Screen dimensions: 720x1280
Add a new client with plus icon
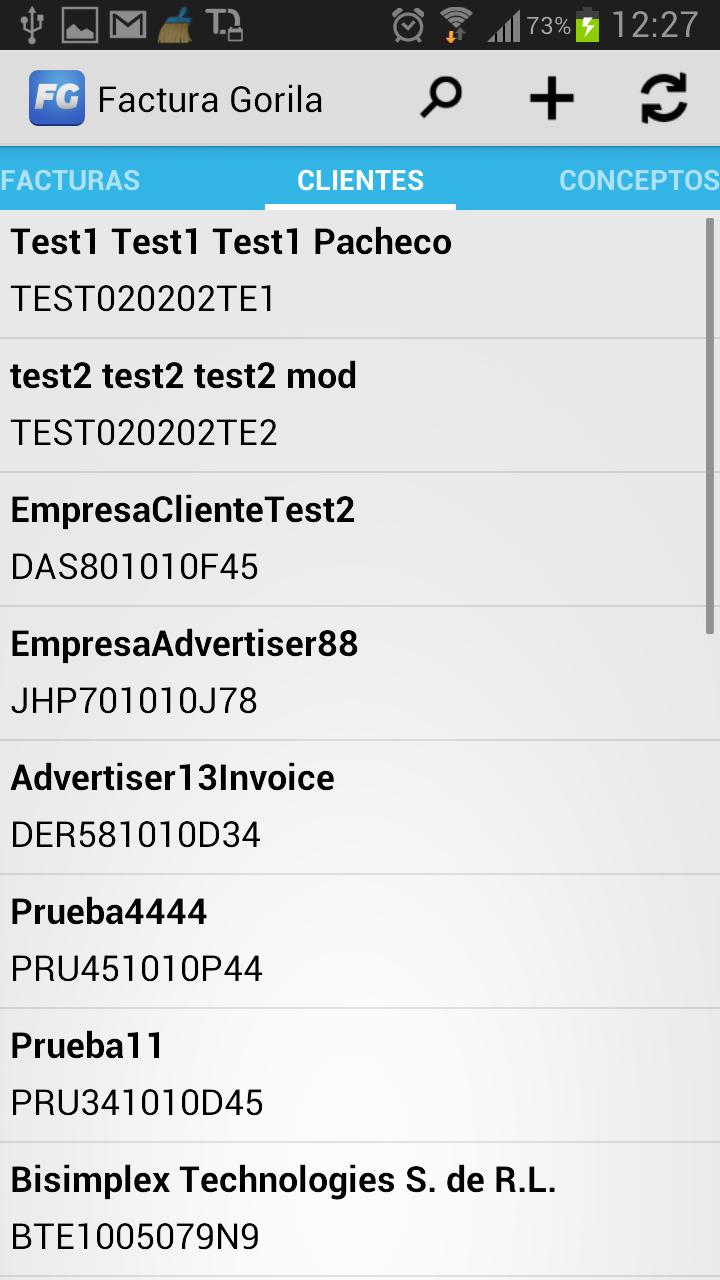click(551, 99)
